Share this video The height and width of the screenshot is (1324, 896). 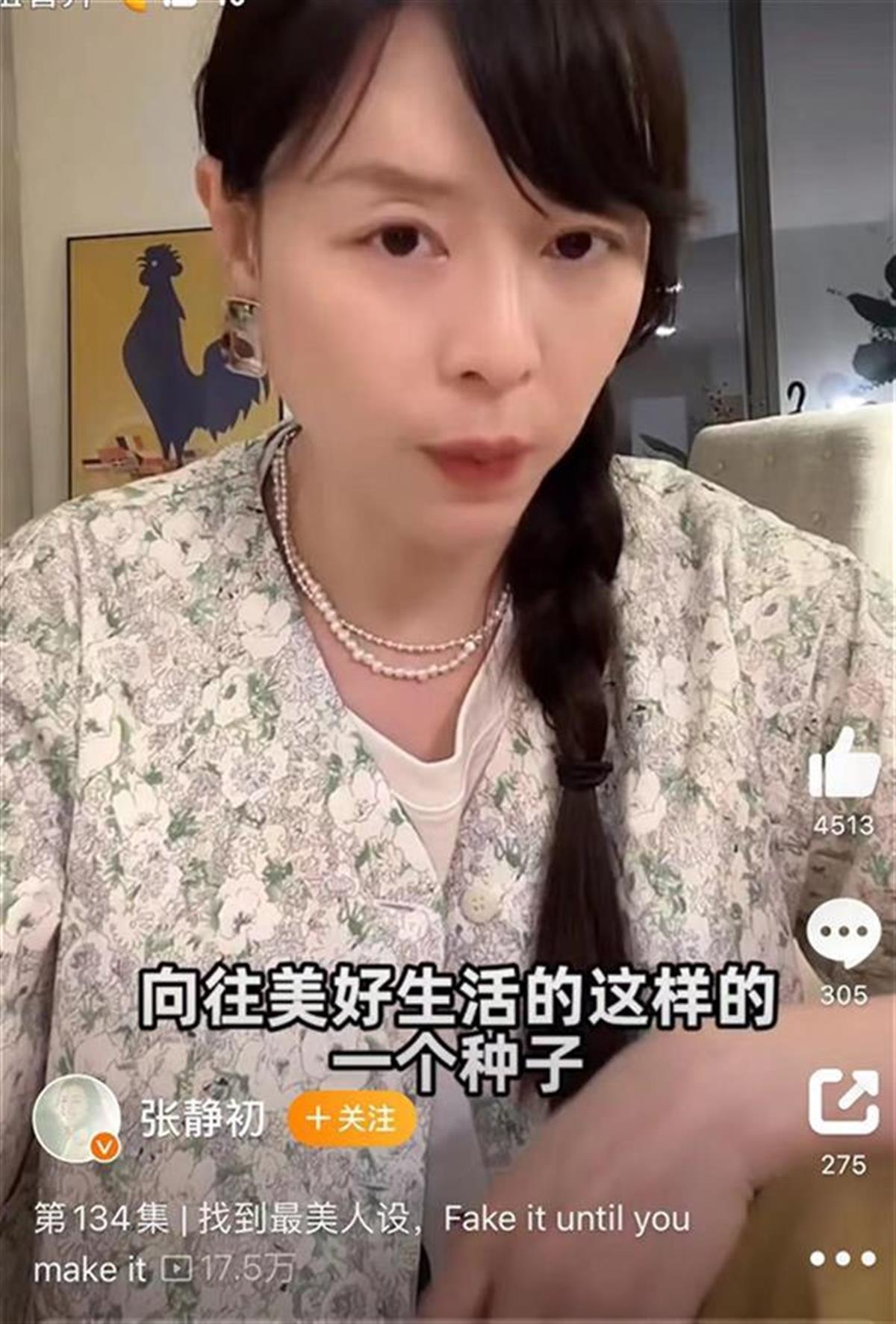pos(844,1101)
